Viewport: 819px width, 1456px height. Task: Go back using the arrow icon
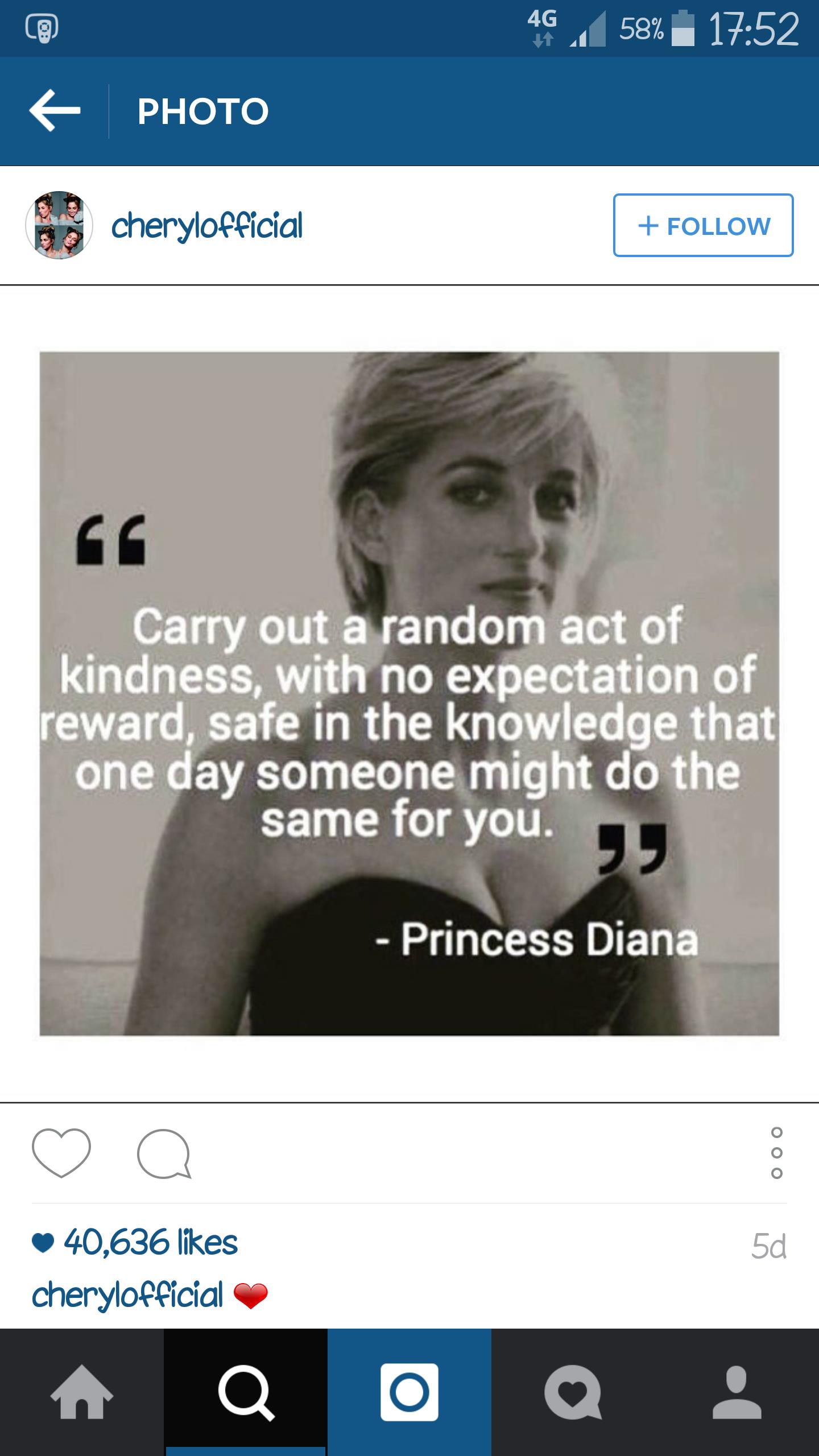[x=55, y=111]
